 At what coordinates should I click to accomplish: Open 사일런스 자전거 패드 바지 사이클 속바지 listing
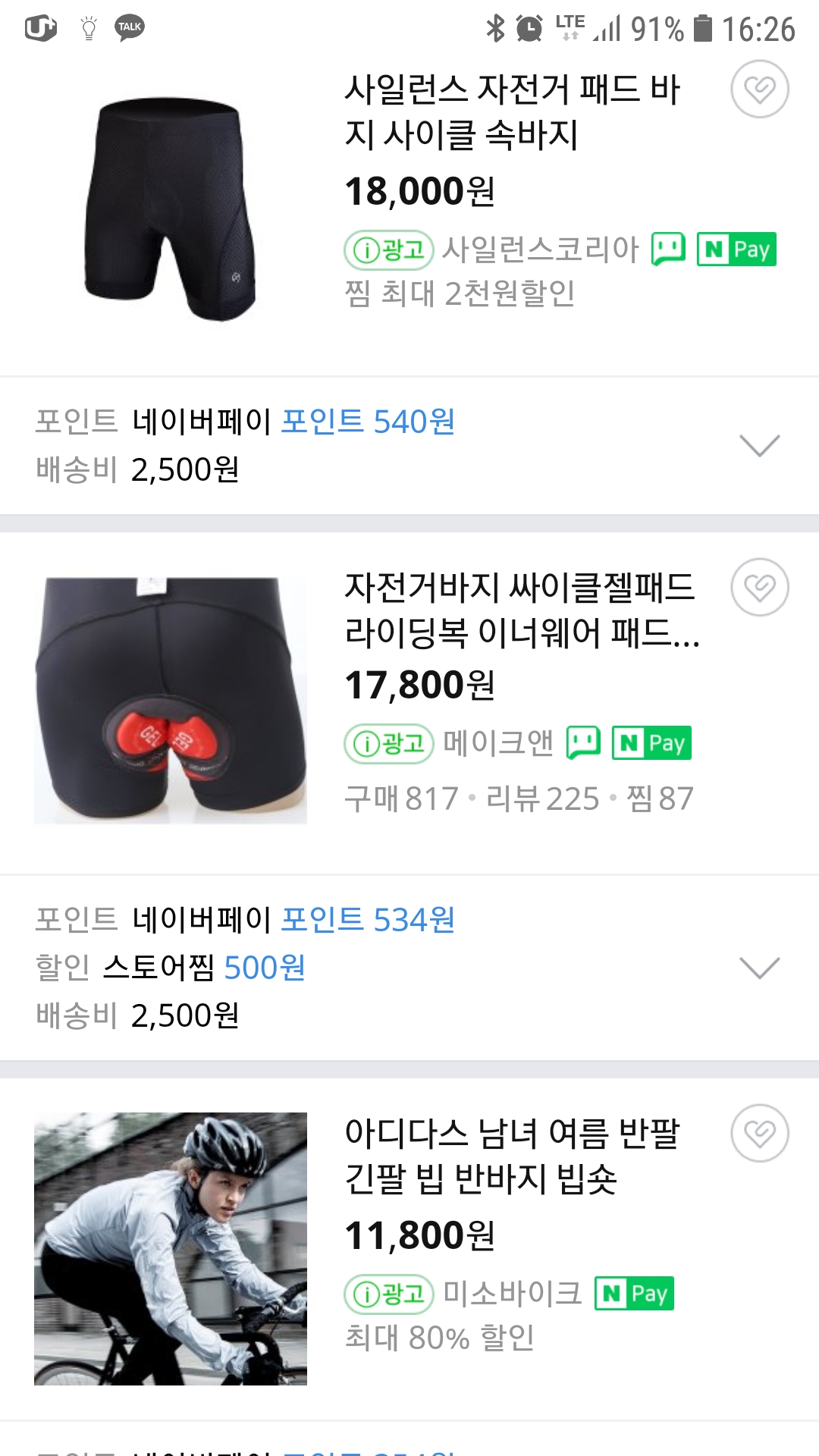(x=513, y=111)
